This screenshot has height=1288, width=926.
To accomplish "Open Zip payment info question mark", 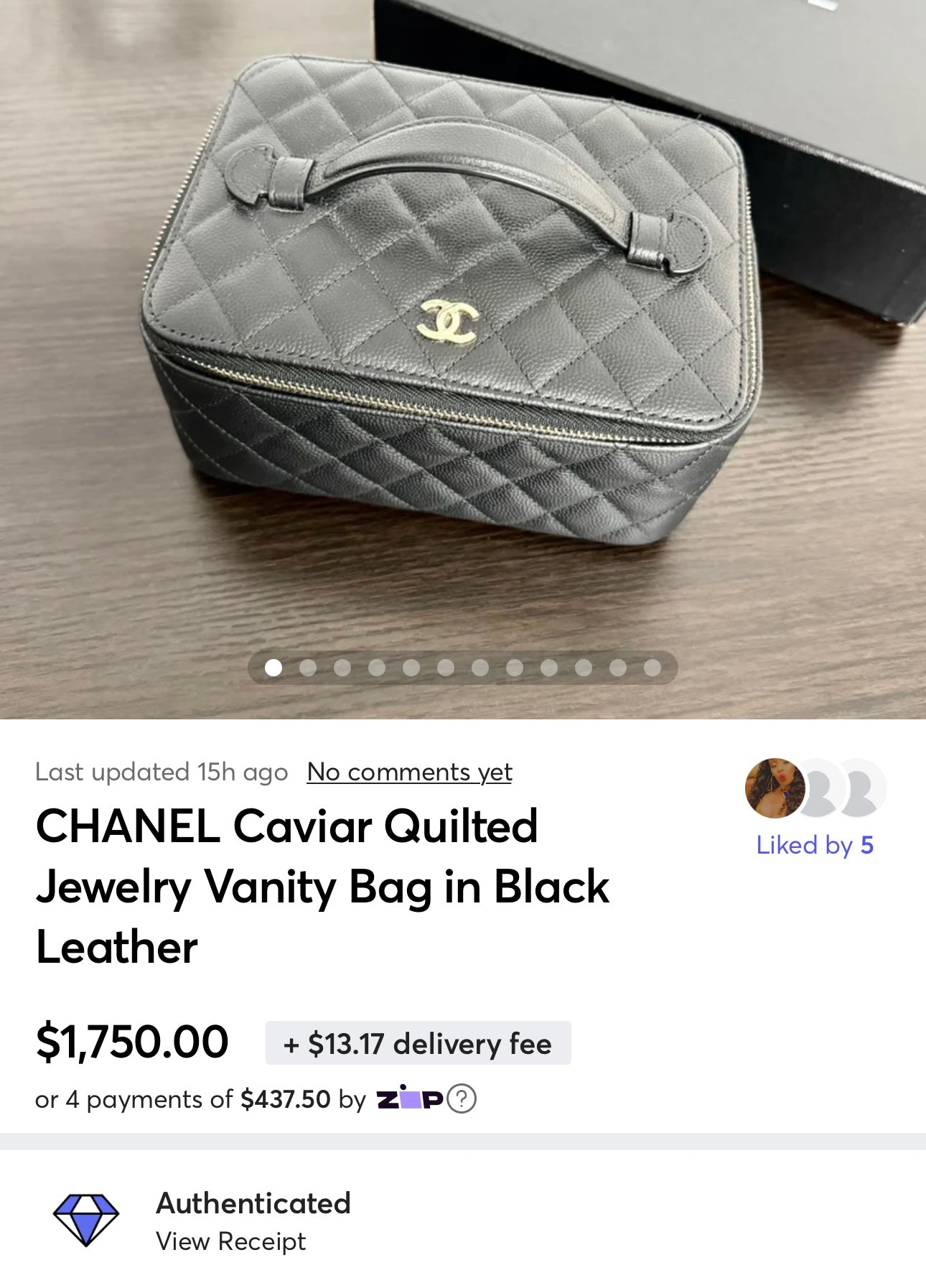I will tap(462, 1099).
